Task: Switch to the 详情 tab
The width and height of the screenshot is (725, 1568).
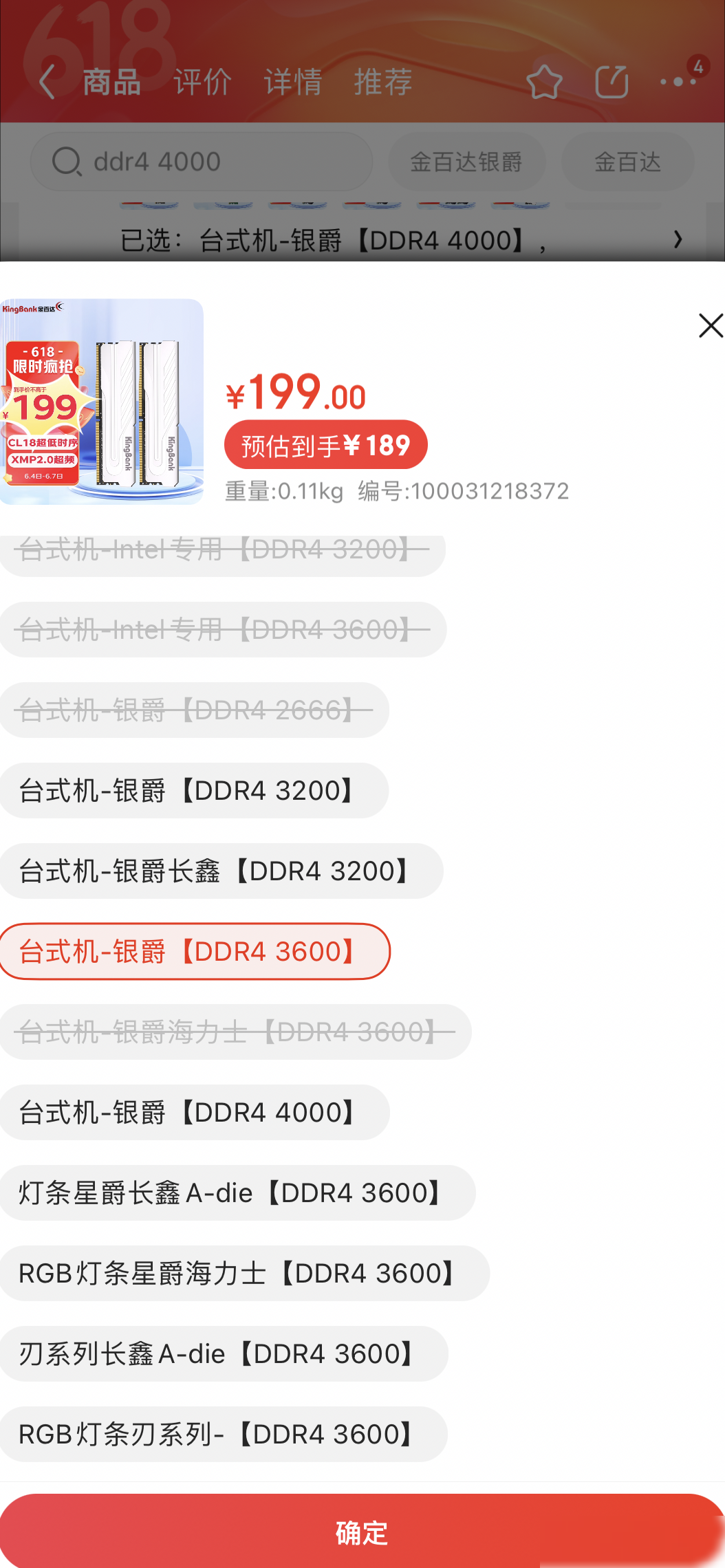Action: click(x=292, y=82)
